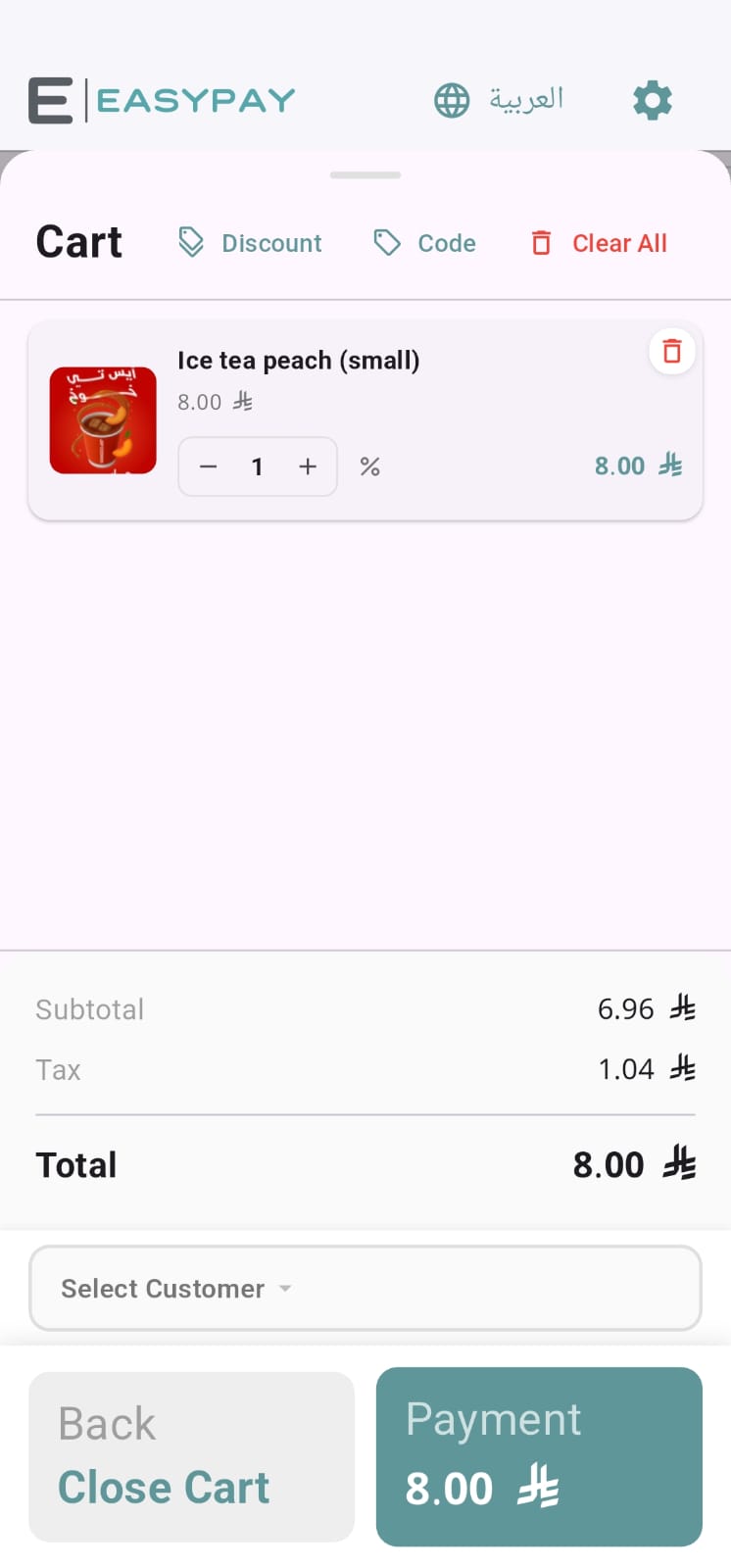Clear All items from the cart

pyautogui.click(x=599, y=243)
